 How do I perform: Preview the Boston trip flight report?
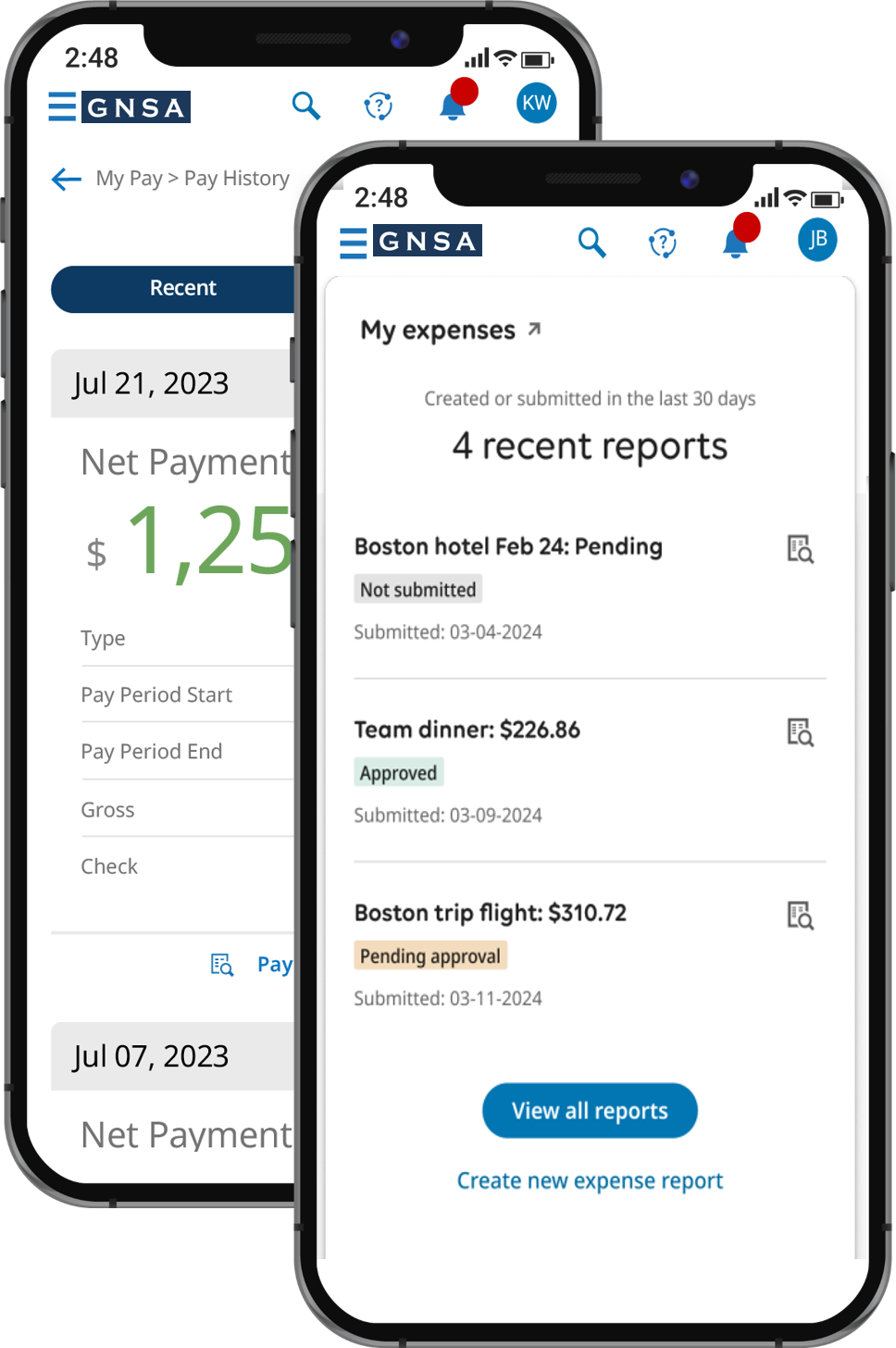pos(801,916)
